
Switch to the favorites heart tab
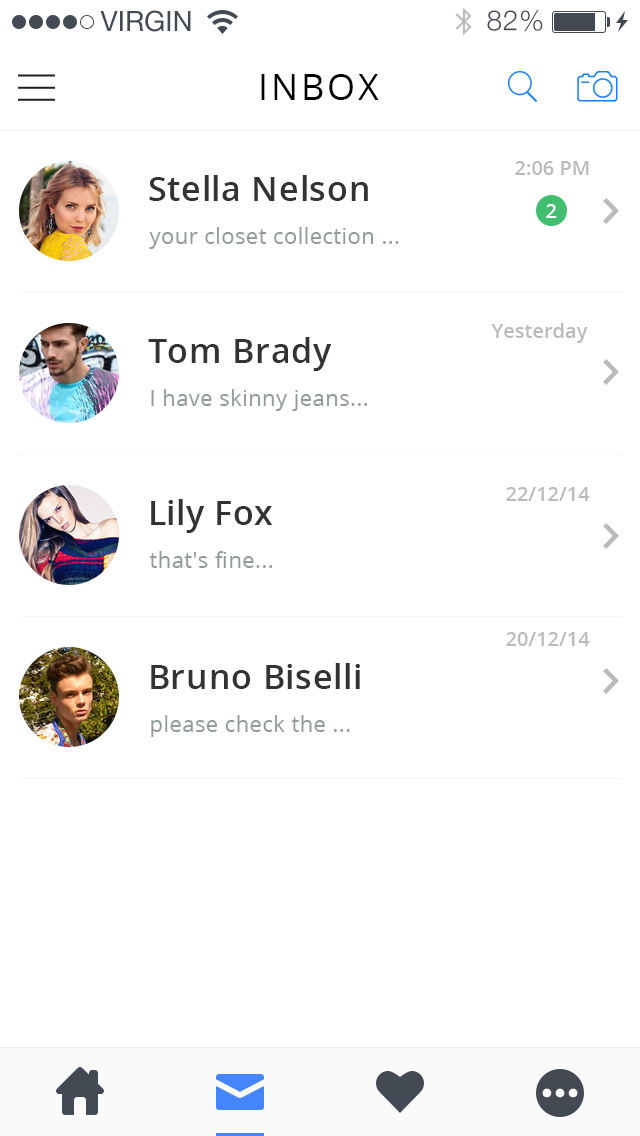pyautogui.click(x=400, y=1091)
